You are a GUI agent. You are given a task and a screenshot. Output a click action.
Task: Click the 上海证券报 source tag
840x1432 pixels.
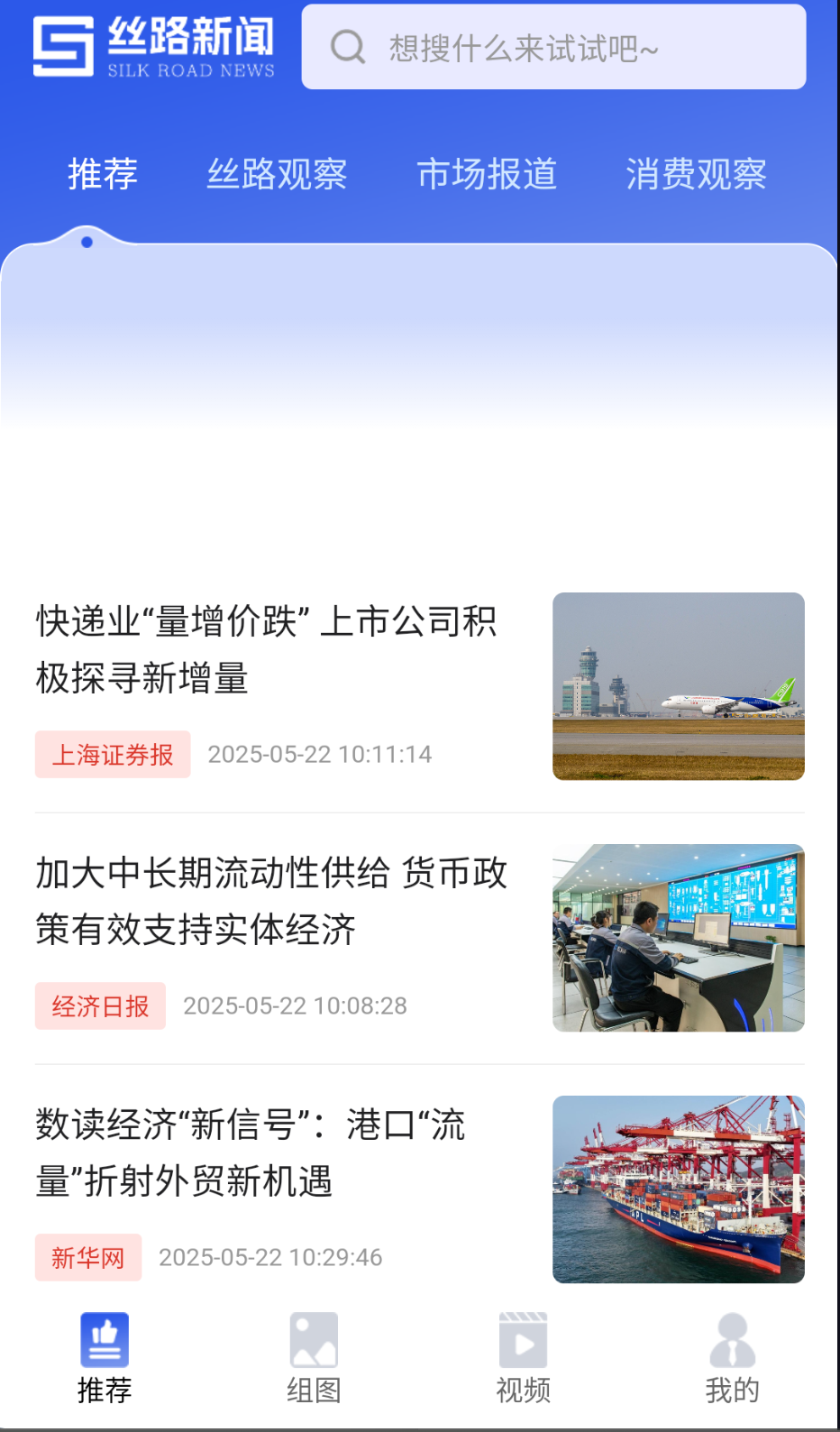[x=112, y=754]
